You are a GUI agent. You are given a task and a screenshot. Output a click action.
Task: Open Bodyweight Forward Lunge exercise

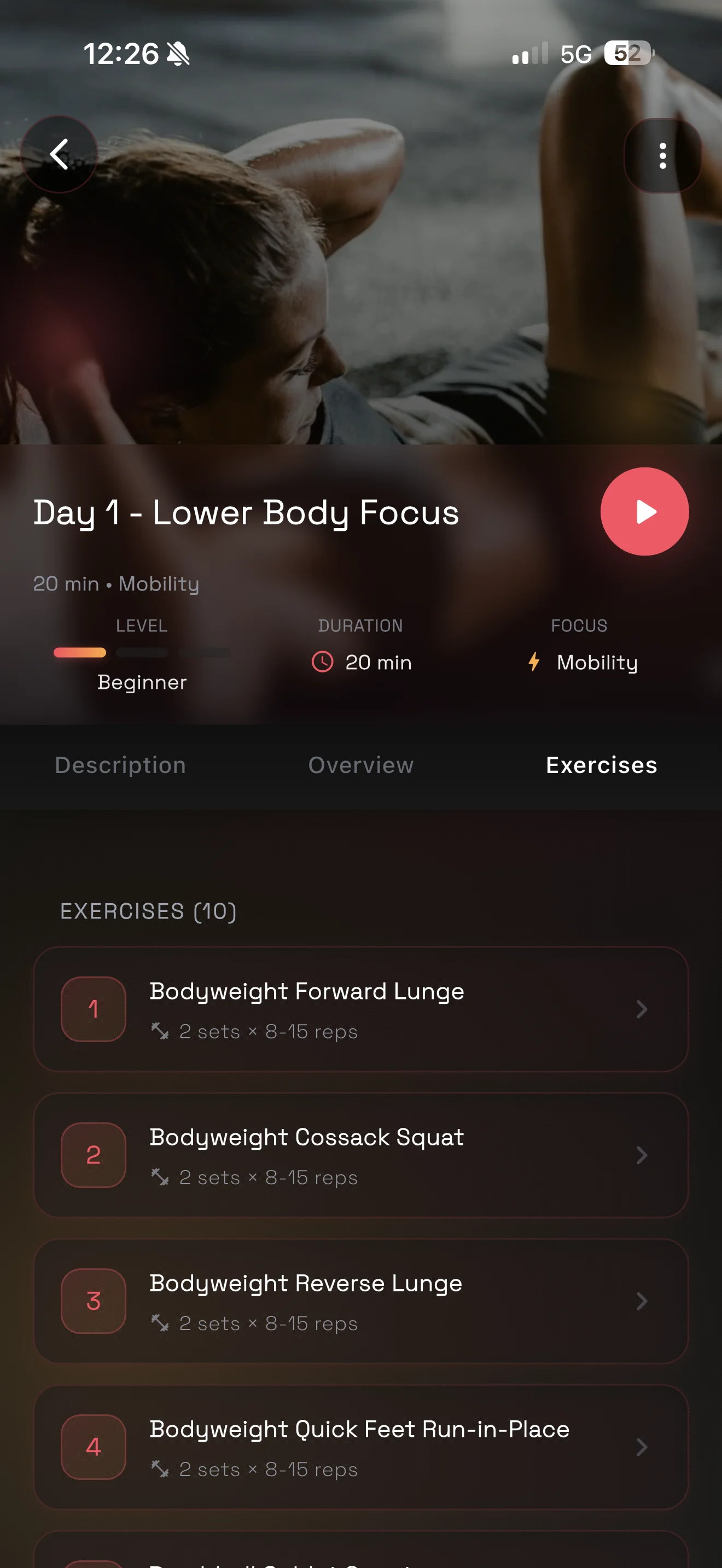point(360,1009)
